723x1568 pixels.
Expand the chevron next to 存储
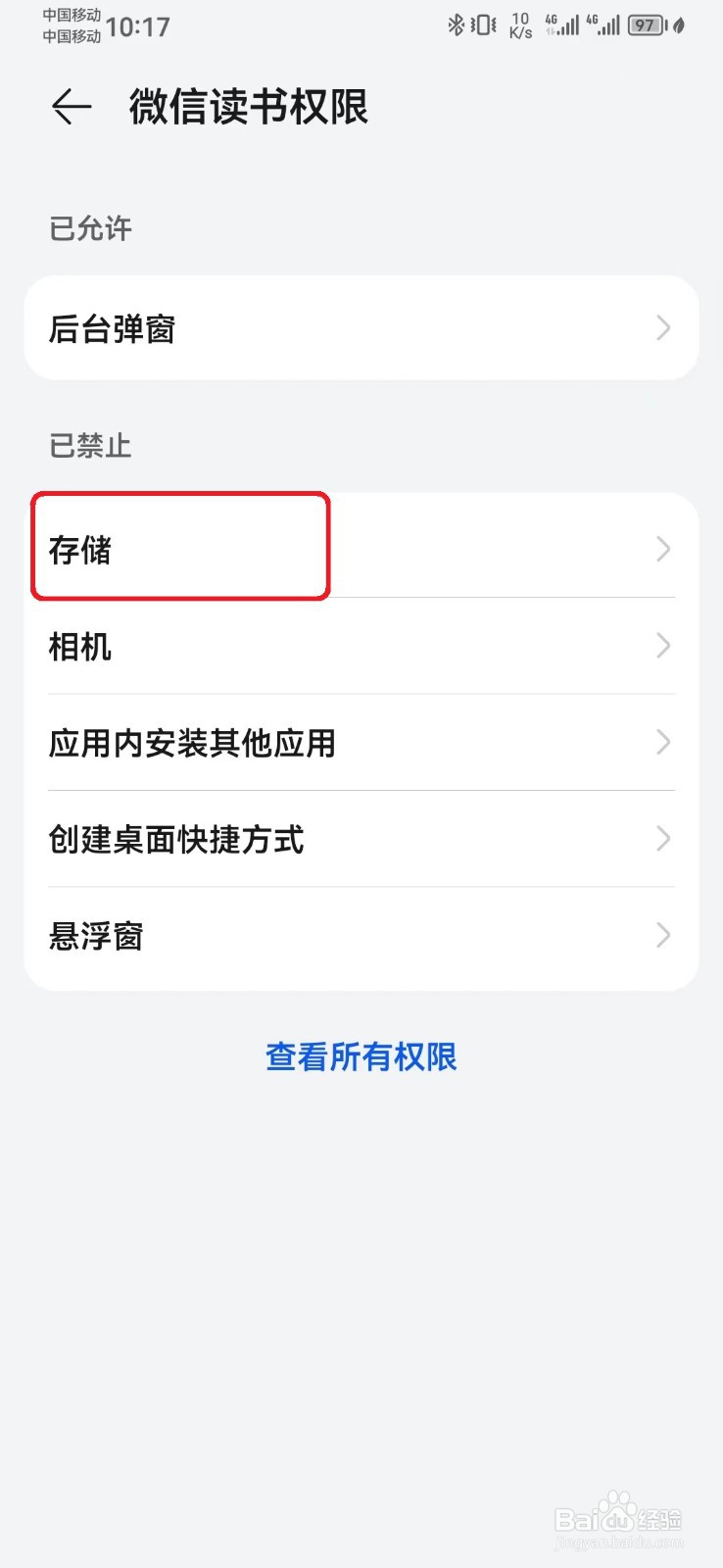tap(663, 550)
